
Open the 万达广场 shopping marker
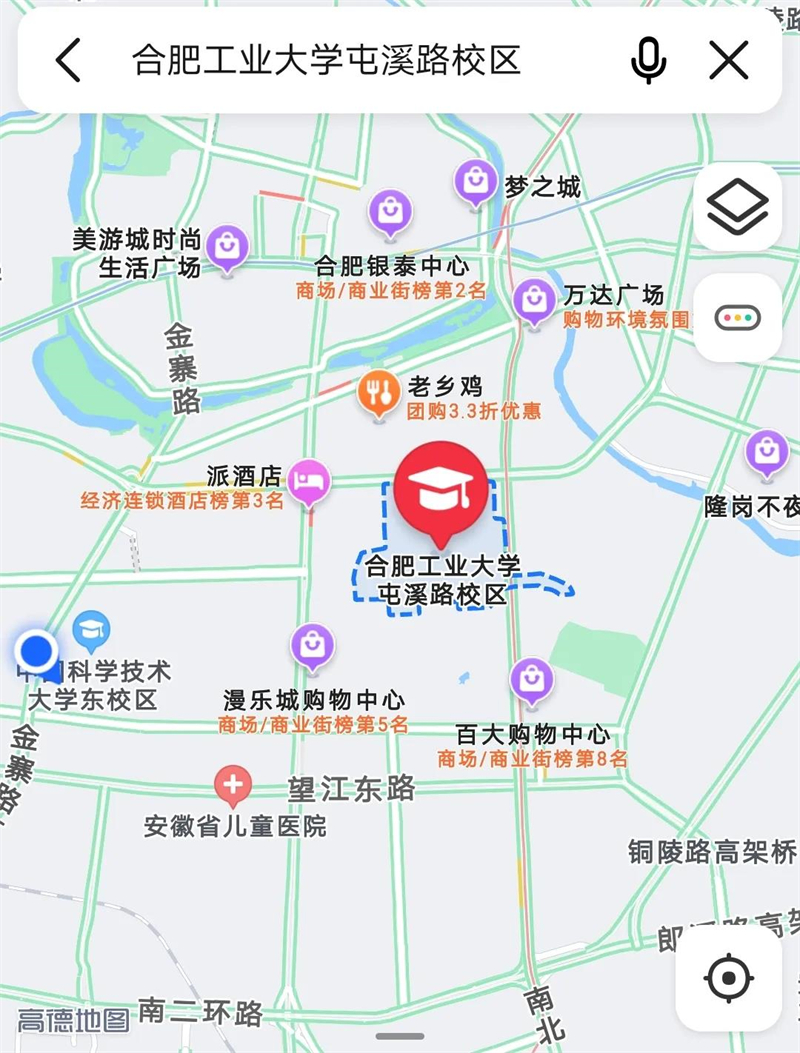(x=534, y=300)
